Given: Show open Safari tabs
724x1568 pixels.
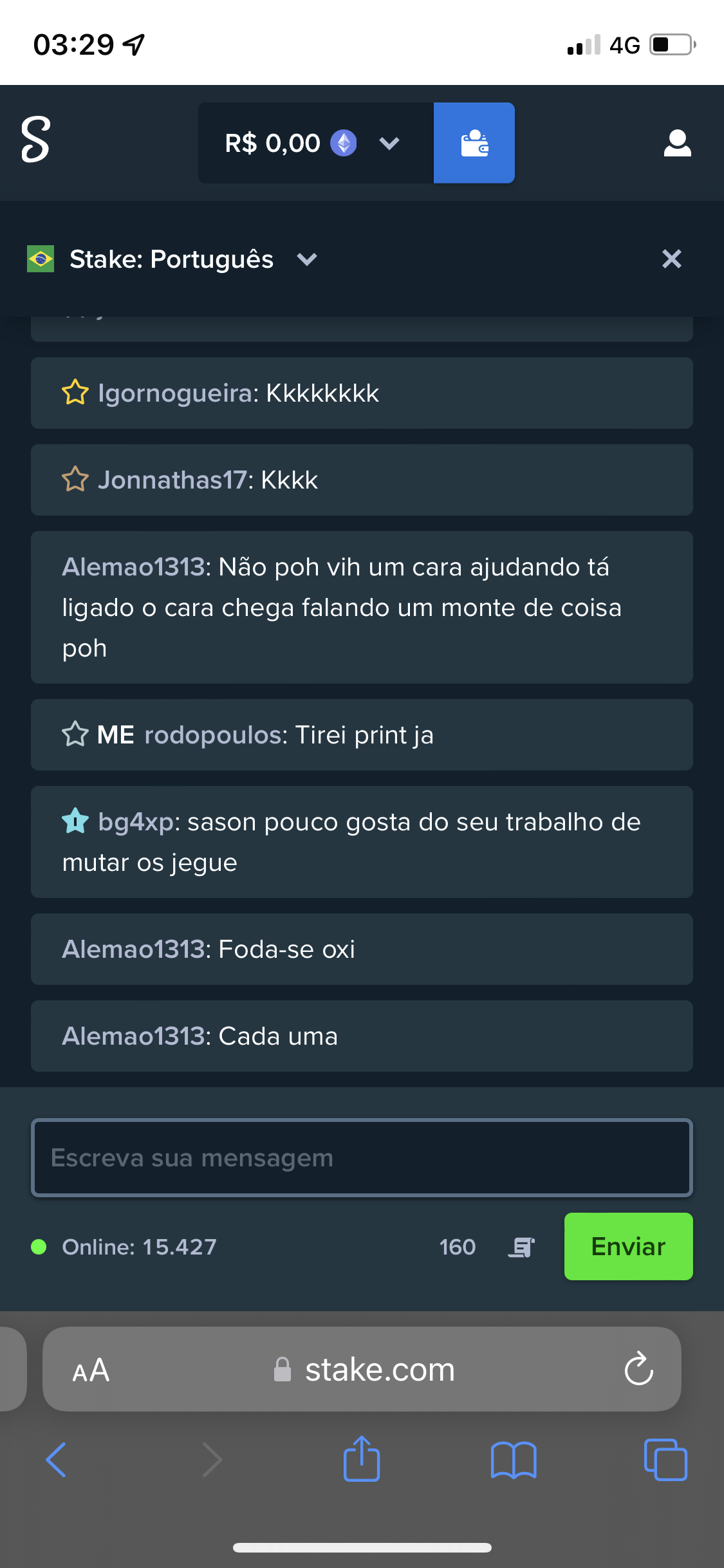Looking at the screenshot, I should pos(665,1460).
